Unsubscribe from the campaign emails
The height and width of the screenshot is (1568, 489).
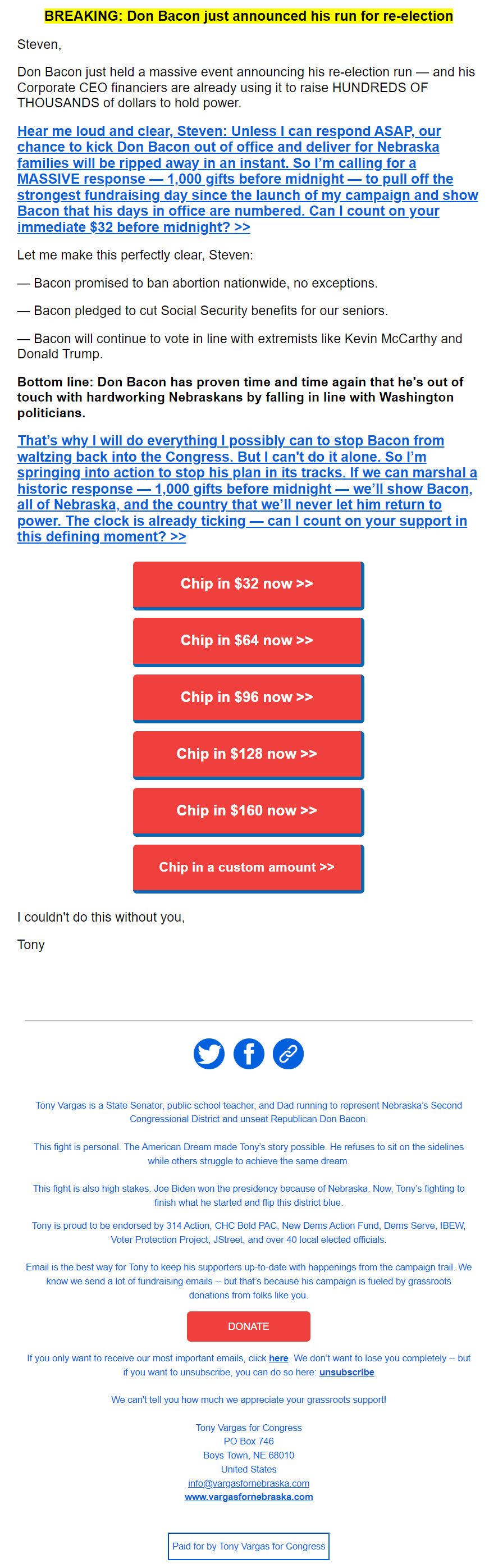click(347, 1372)
